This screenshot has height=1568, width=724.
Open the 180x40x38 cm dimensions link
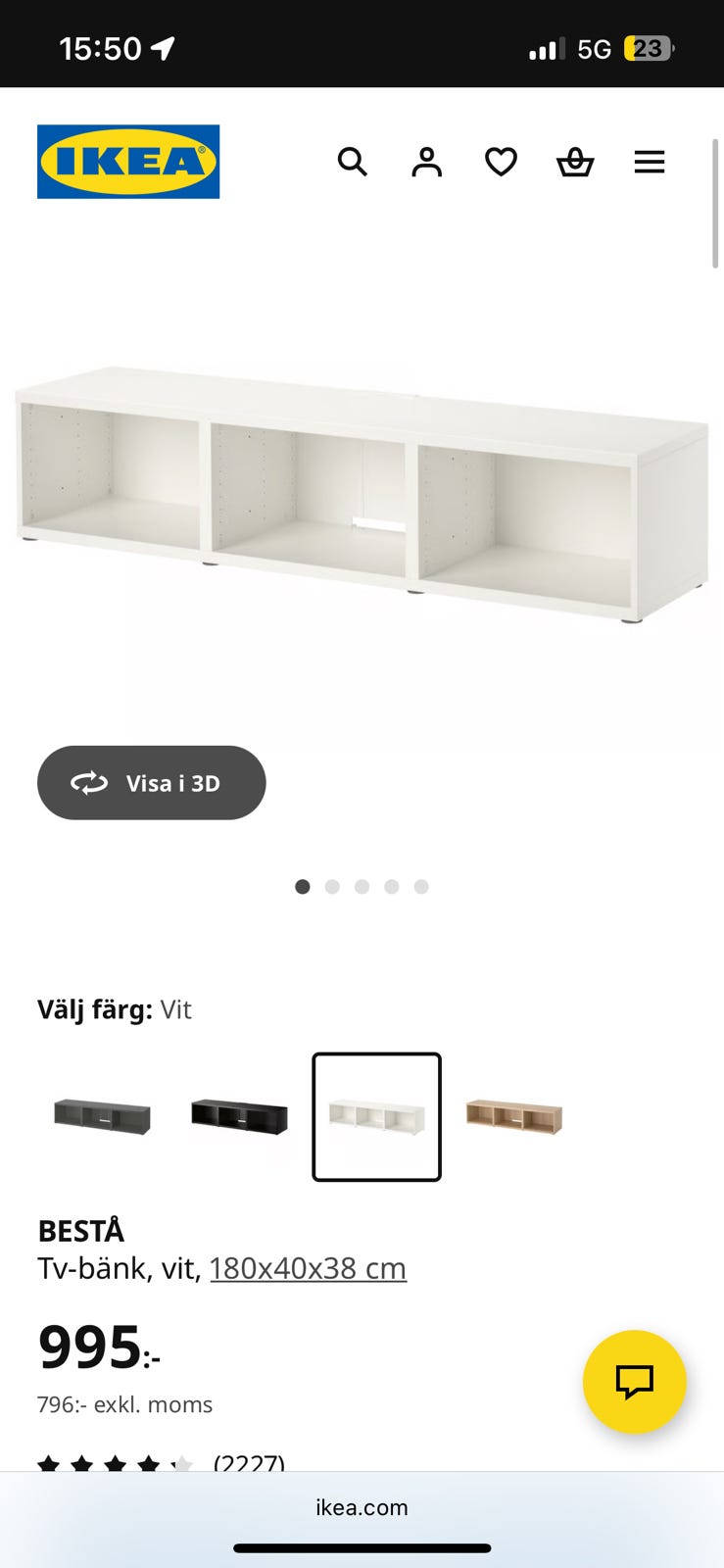click(x=308, y=1267)
